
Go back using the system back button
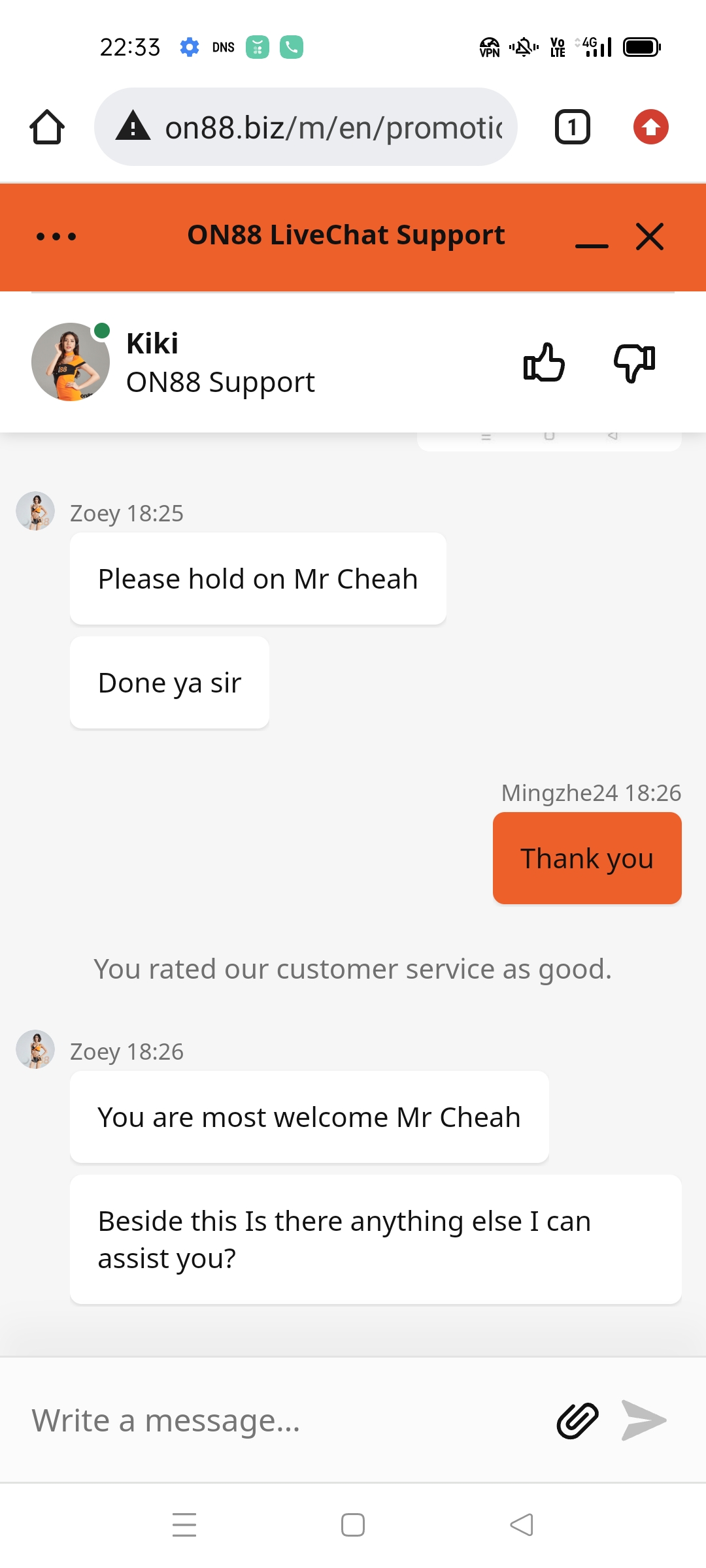coord(522,1525)
